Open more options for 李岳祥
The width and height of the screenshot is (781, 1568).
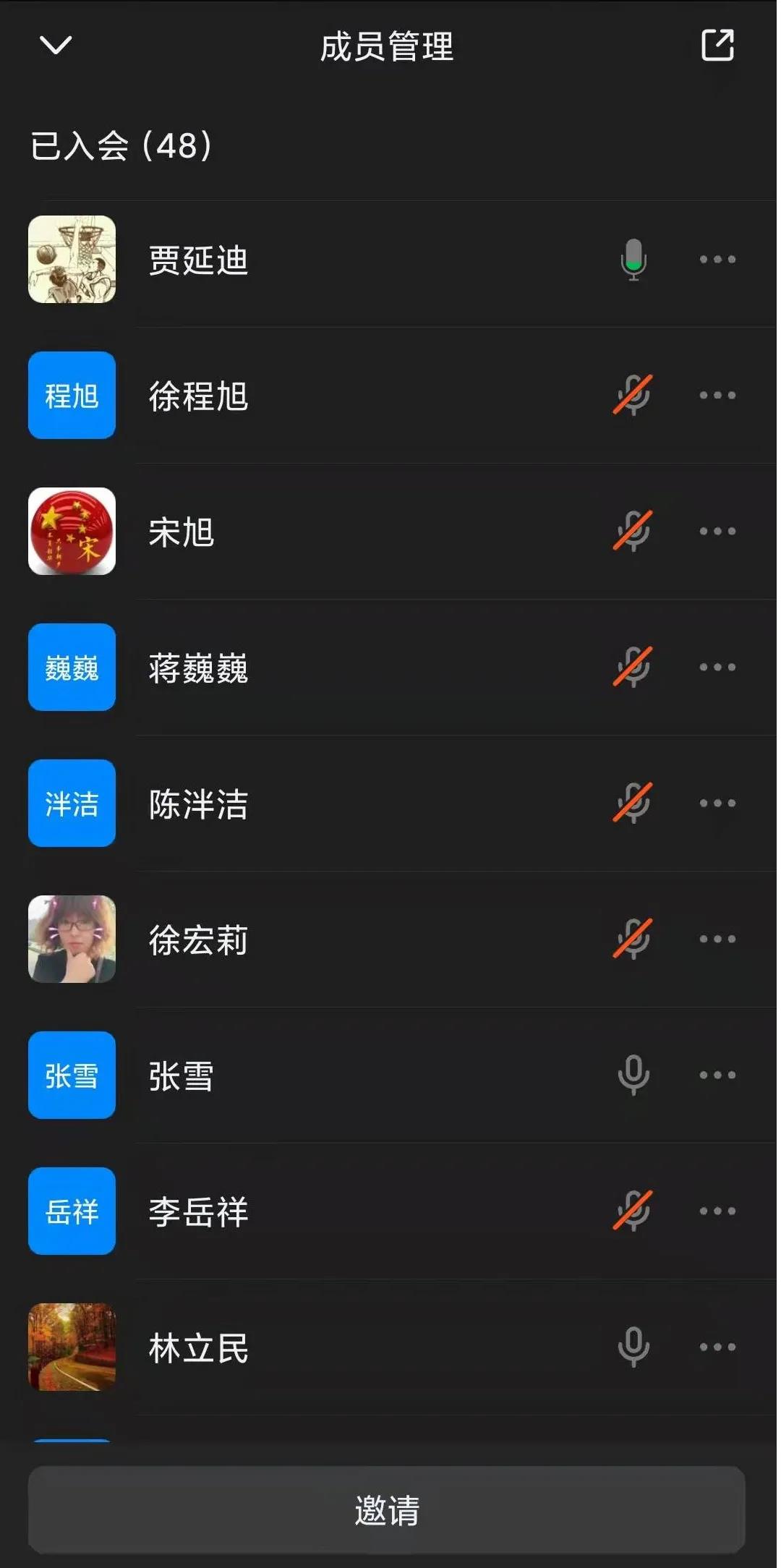(x=717, y=1211)
